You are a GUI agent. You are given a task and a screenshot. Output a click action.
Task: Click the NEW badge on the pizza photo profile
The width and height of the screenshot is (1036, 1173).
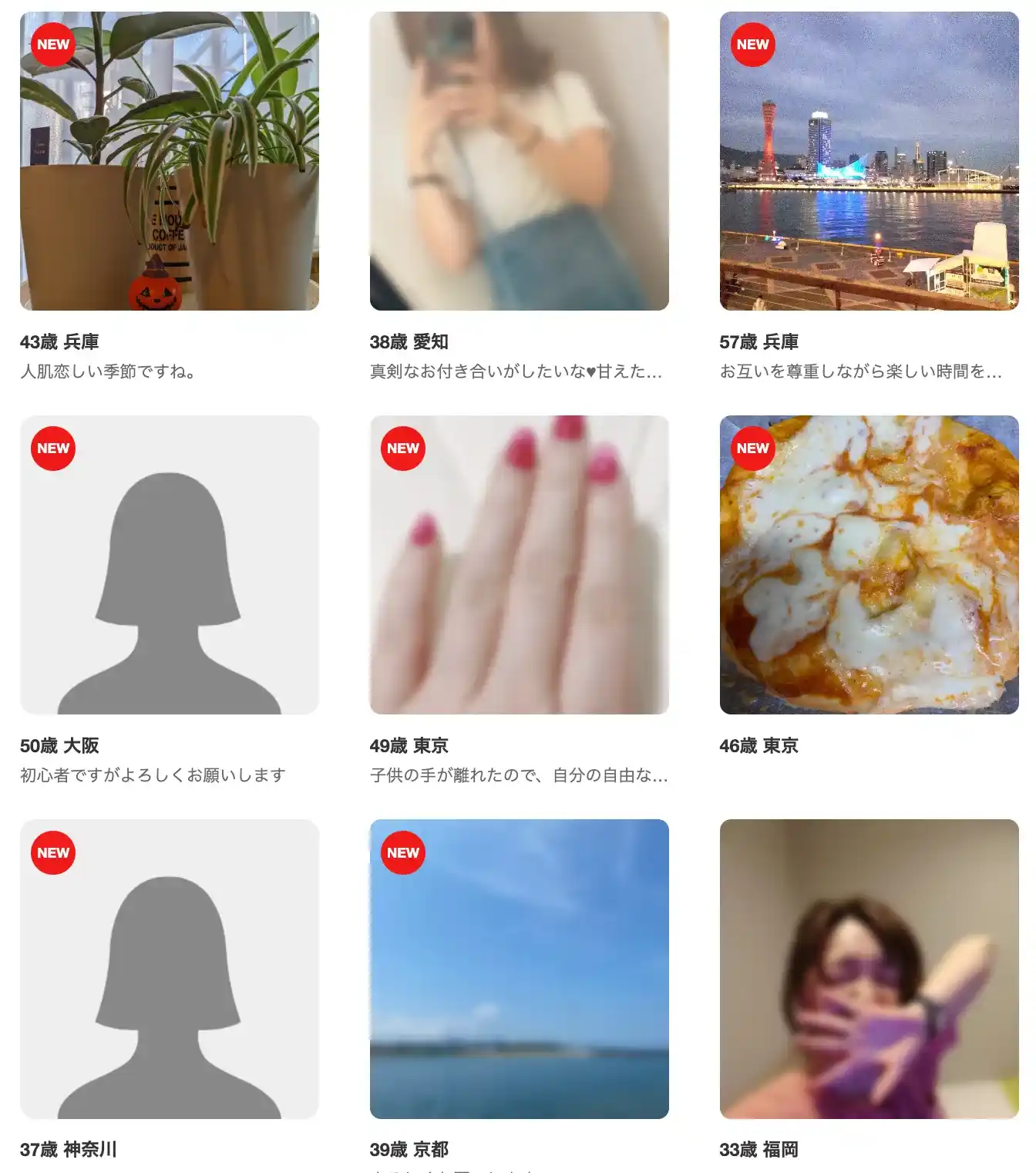[x=752, y=448]
